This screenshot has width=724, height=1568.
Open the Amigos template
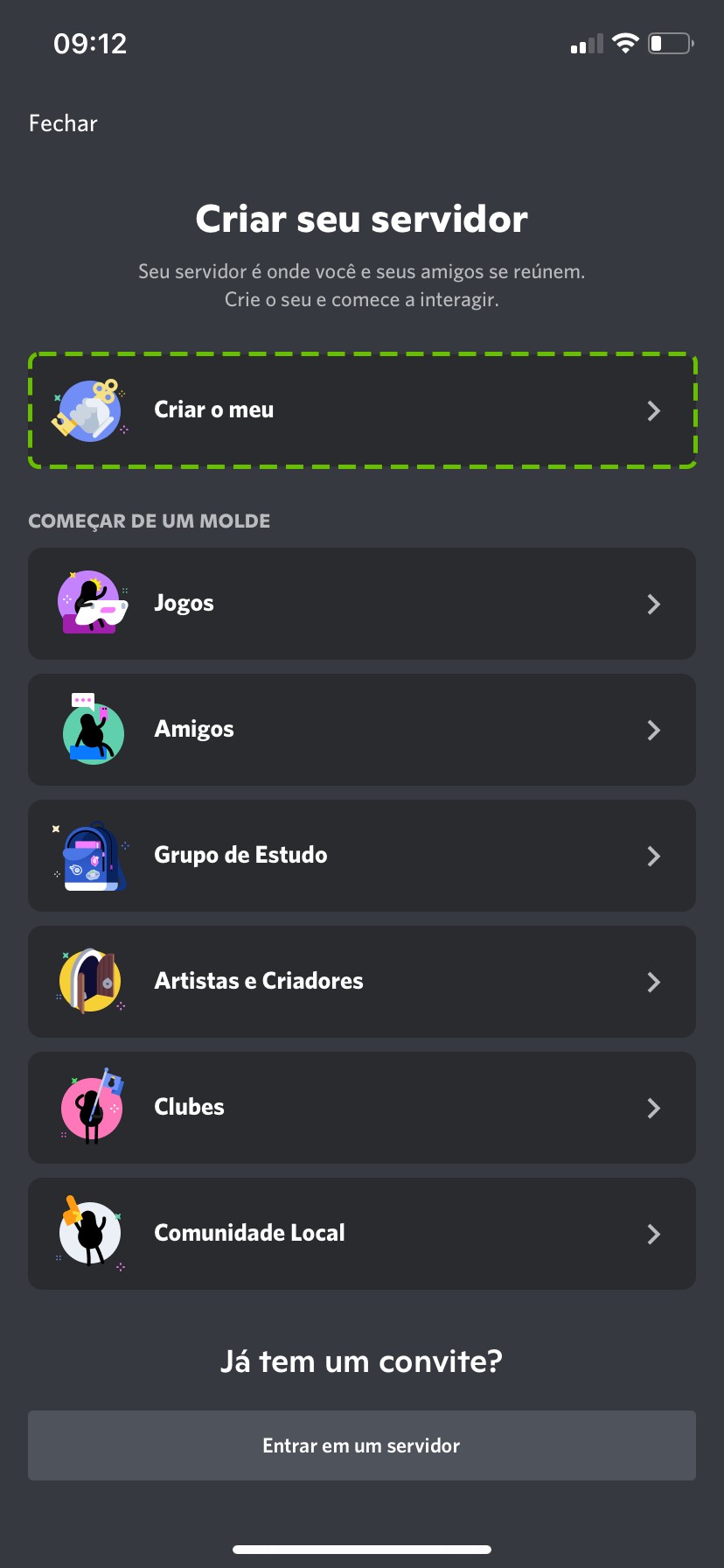tap(362, 730)
